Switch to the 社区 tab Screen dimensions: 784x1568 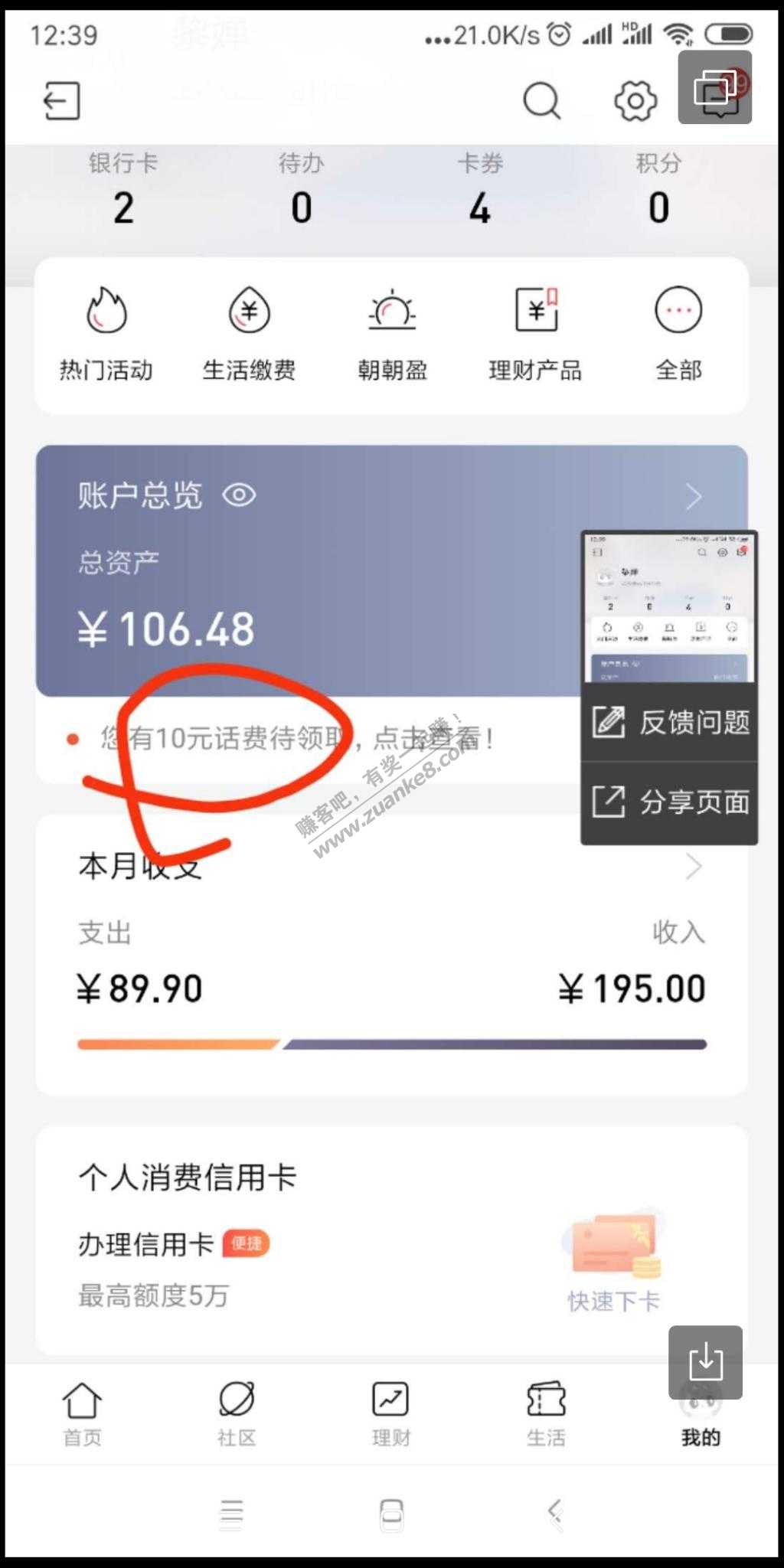[237, 1414]
